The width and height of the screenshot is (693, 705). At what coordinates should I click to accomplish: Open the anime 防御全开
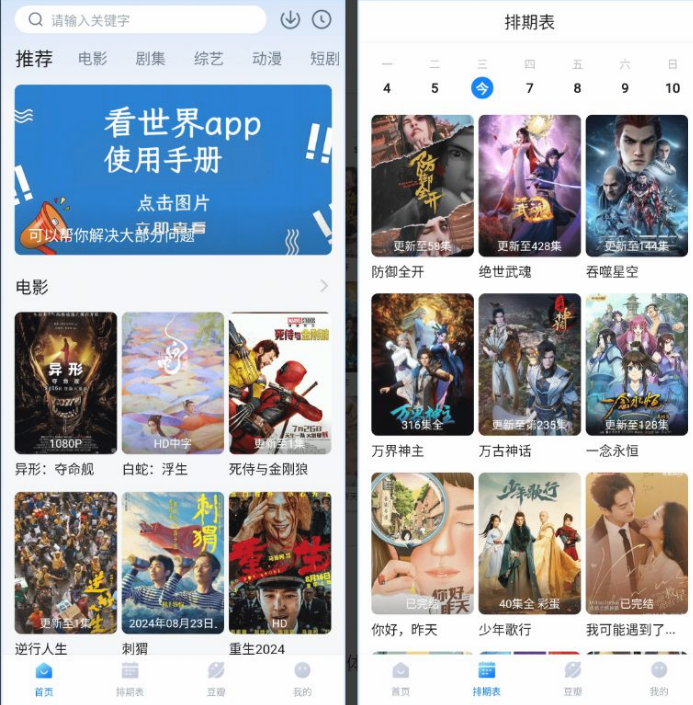click(x=422, y=186)
